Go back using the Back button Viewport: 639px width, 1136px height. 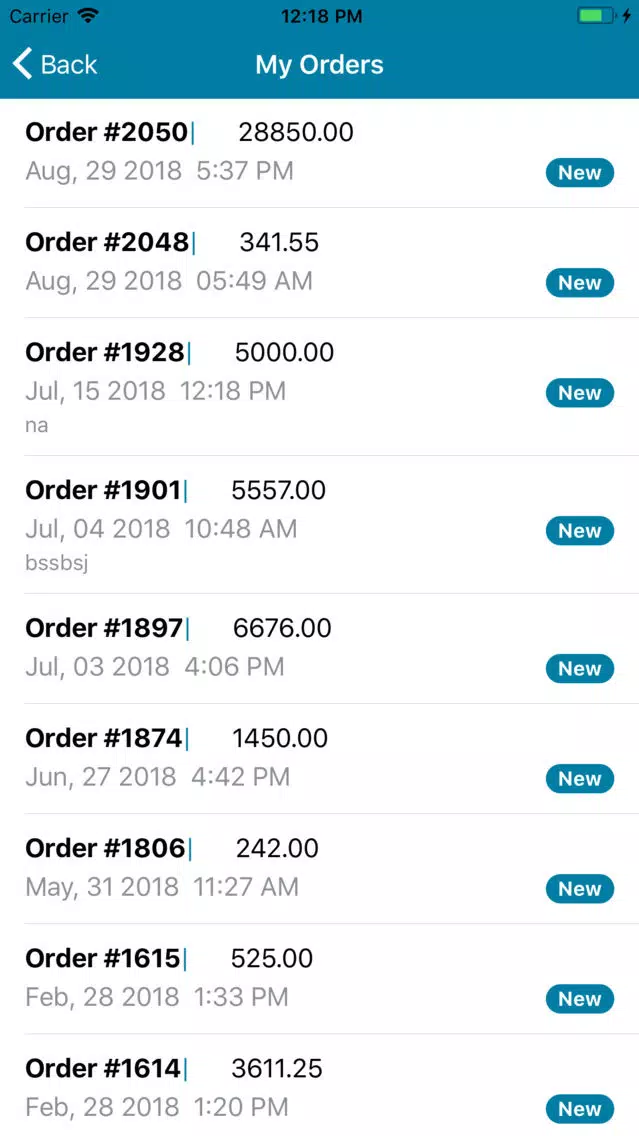click(55, 64)
